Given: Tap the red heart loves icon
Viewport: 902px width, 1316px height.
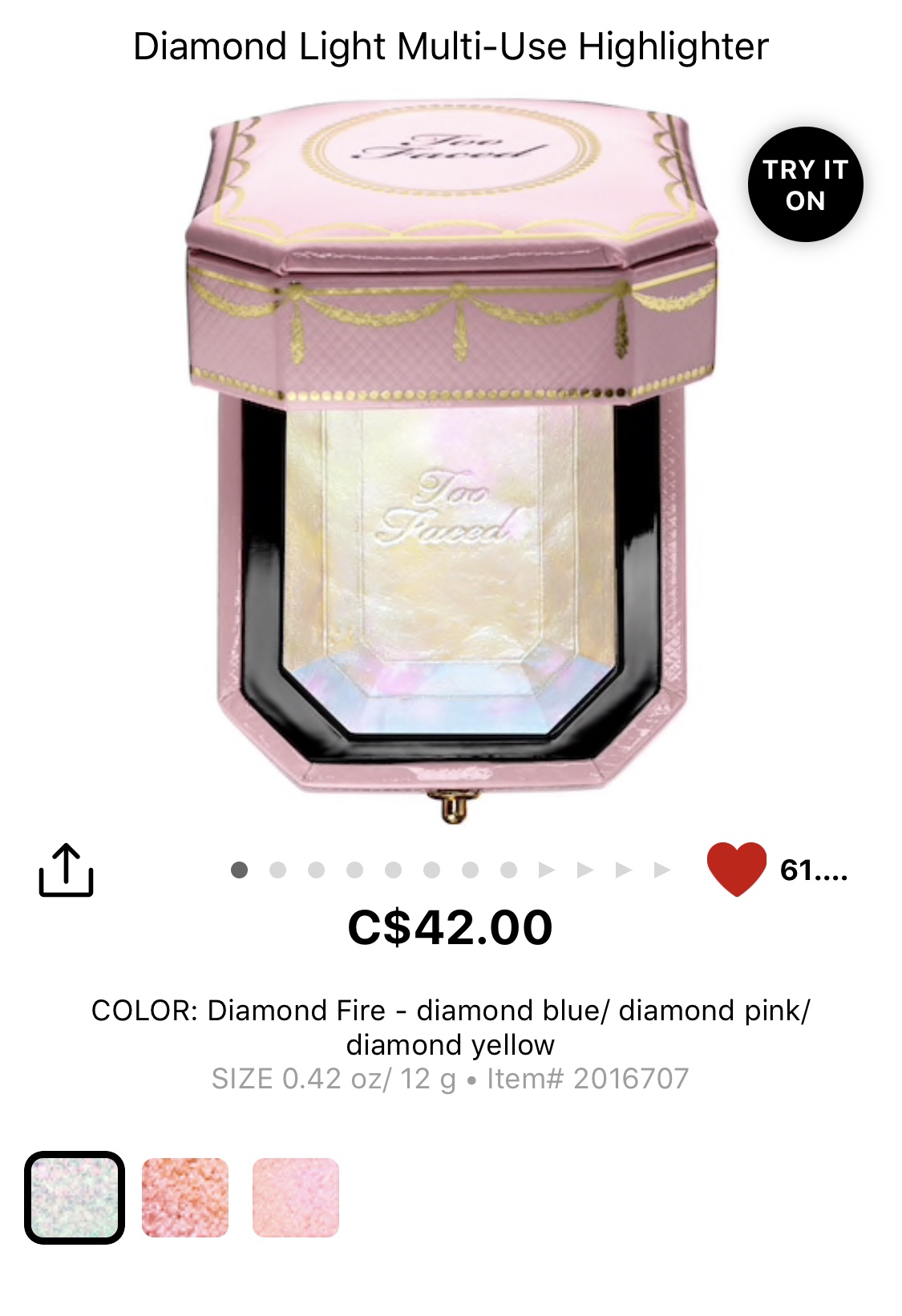Looking at the screenshot, I should click(x=736, y=870).
